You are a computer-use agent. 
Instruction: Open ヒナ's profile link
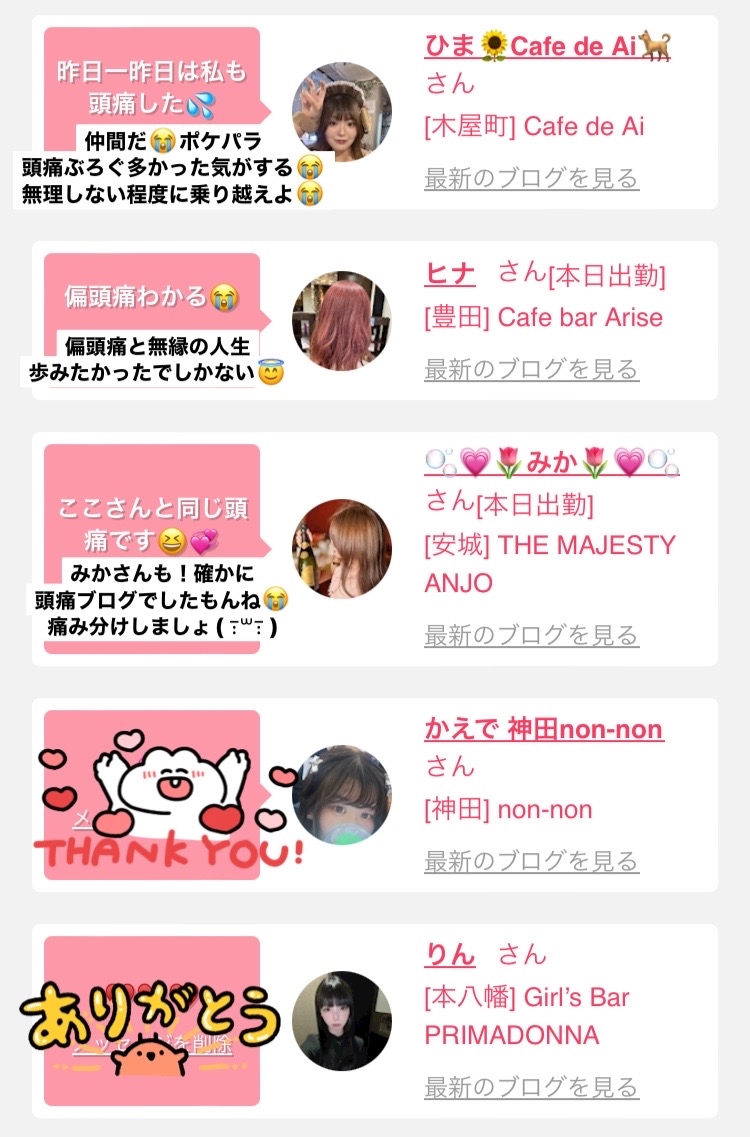coord(450,274)
